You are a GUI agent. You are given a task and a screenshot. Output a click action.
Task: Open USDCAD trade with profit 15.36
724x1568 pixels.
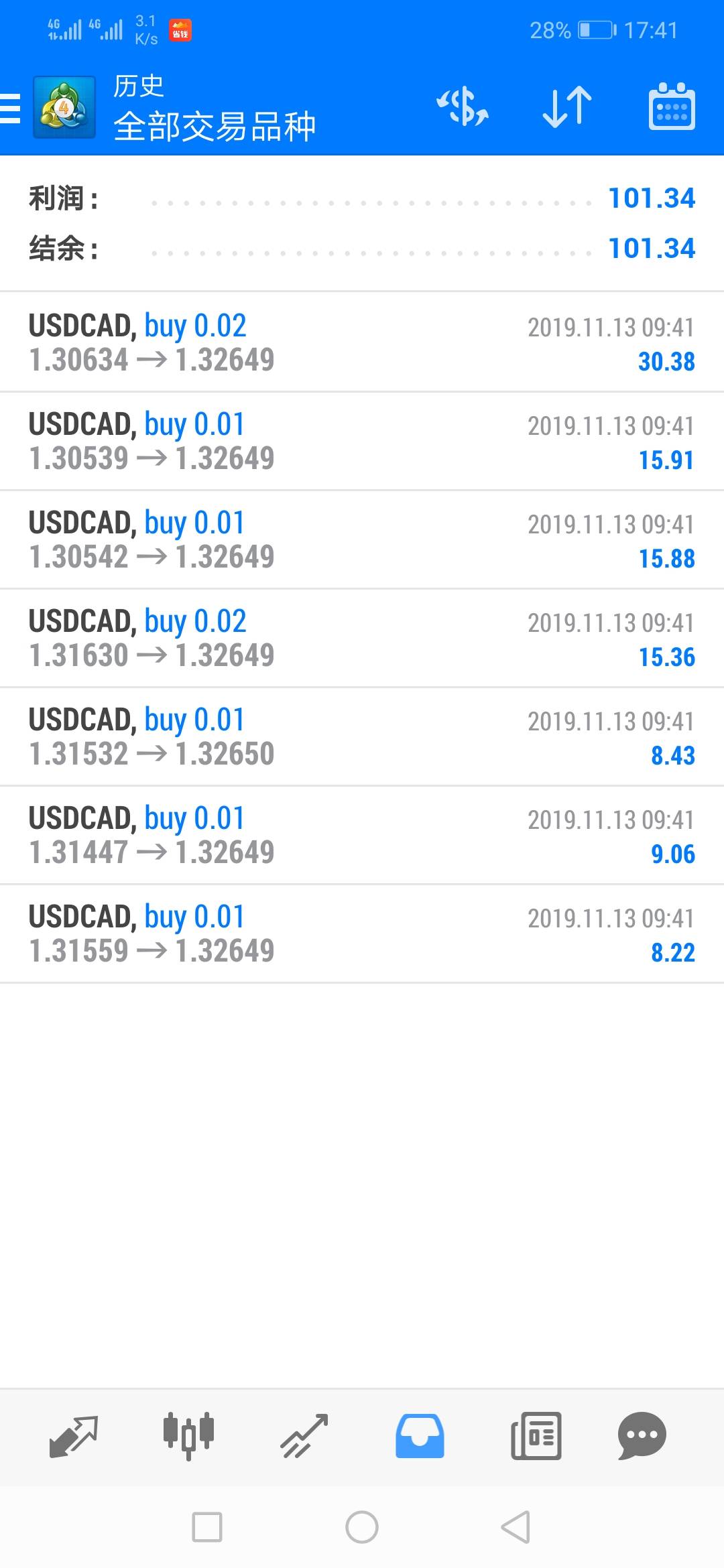(362, 638)
